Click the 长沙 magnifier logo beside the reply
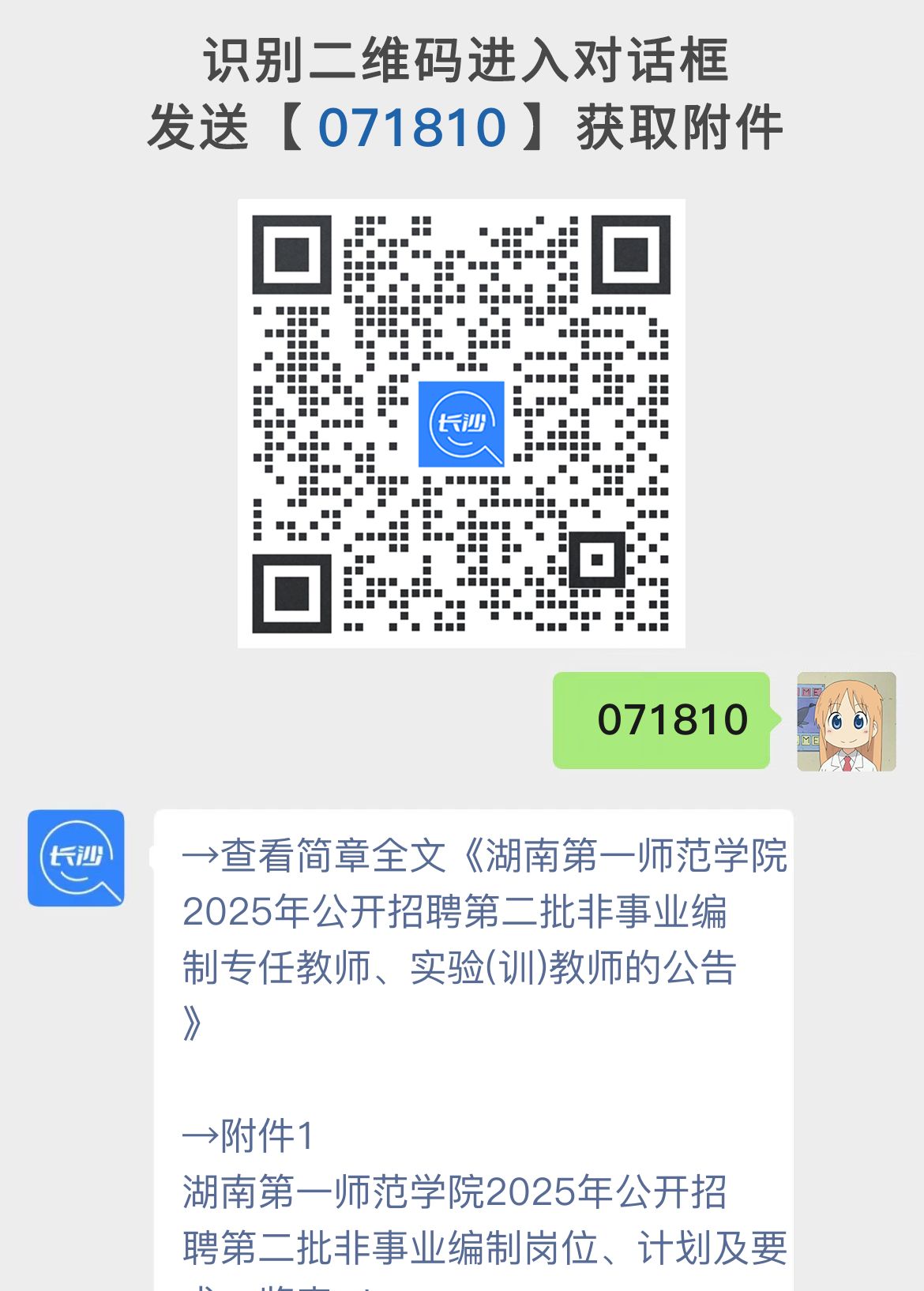 click(x=75, y=857)
